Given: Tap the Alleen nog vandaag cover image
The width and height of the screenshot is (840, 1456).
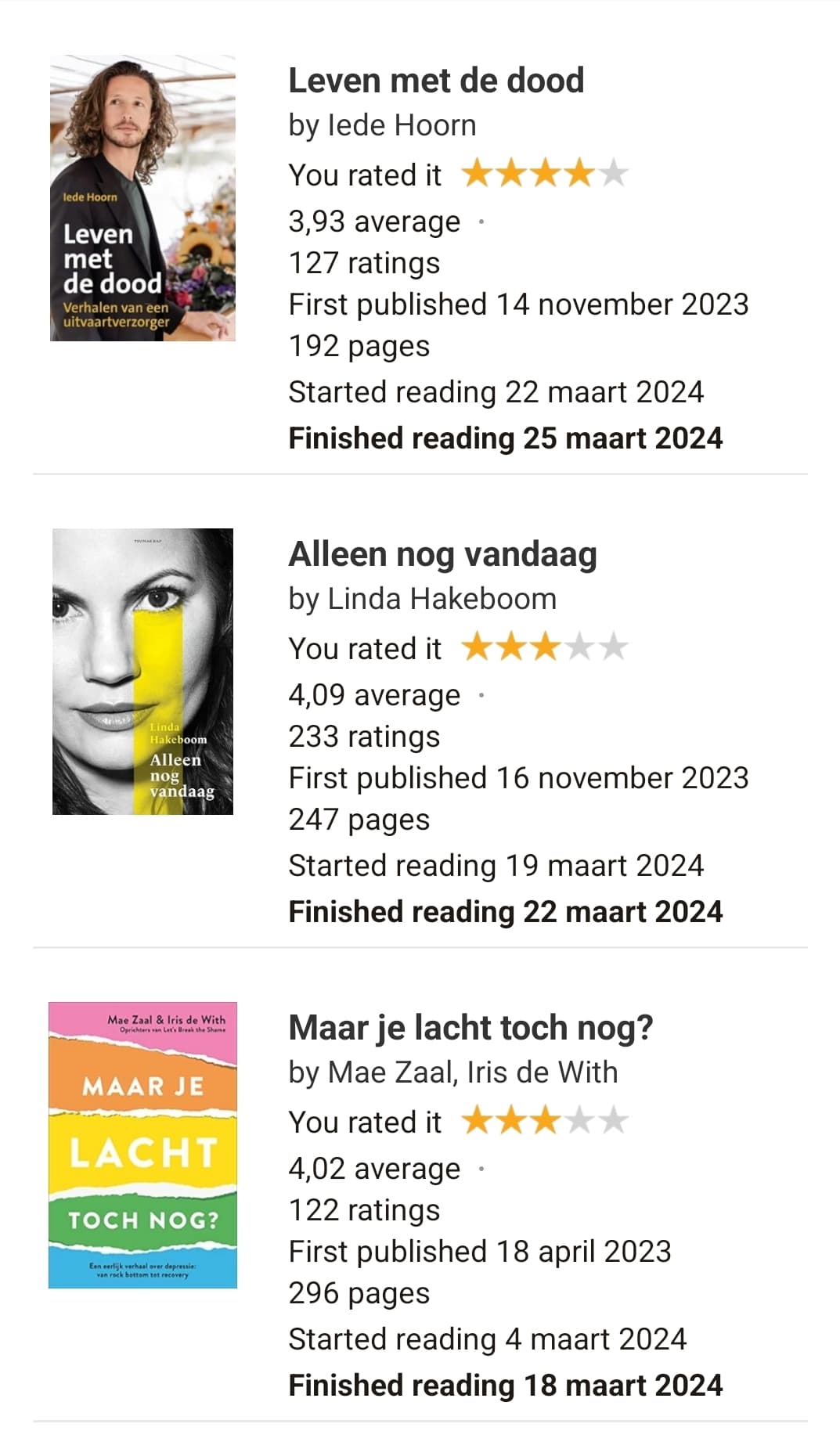Looking at the screenshot, I should click(x=142, y=672).
